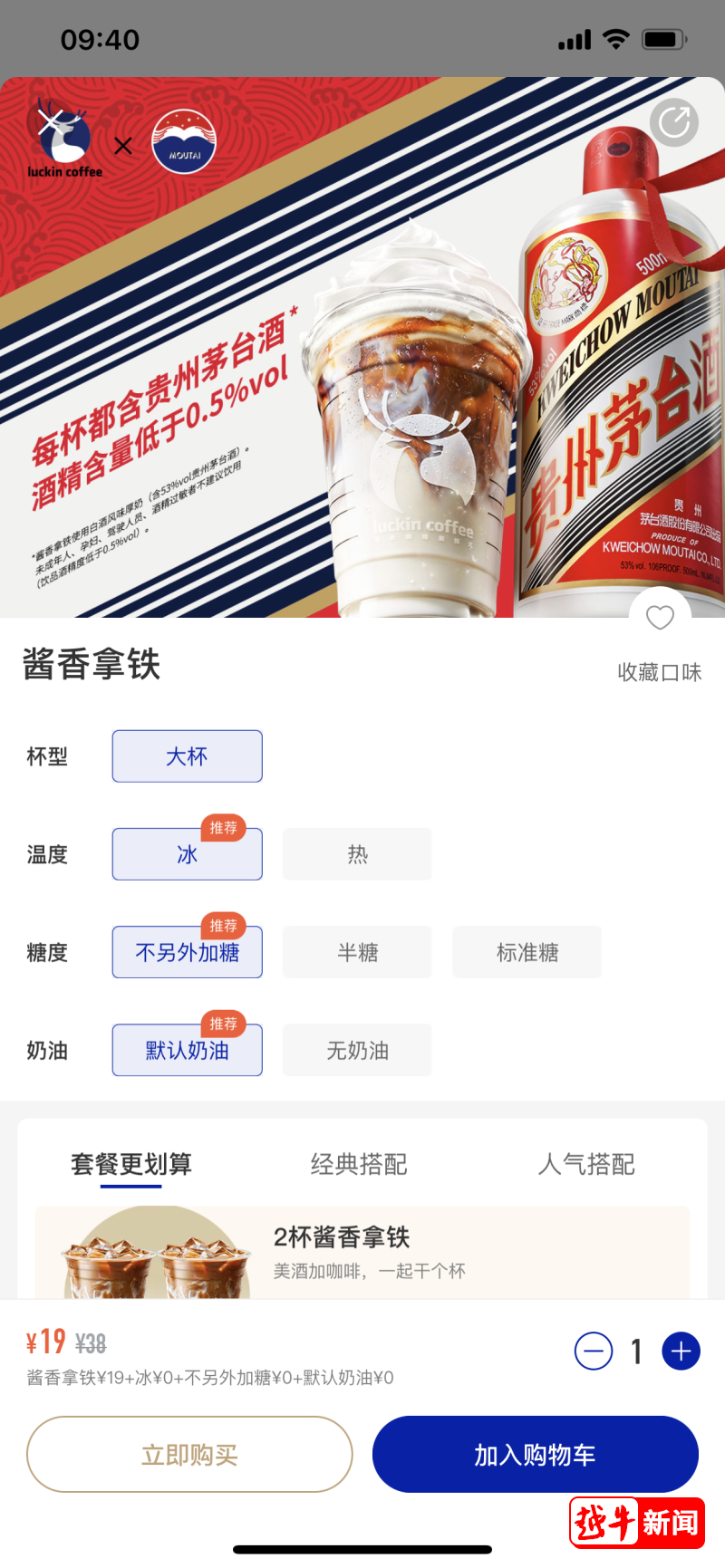Tap the share icon on the banner

(674, 122)
